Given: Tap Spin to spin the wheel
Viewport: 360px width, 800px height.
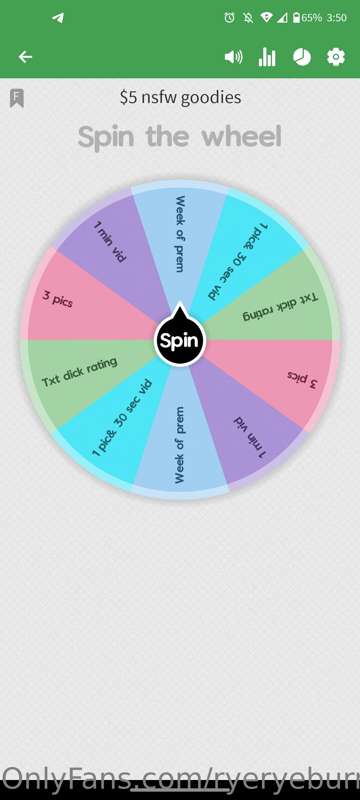Looking at the screenshot, I should [179, 340].
